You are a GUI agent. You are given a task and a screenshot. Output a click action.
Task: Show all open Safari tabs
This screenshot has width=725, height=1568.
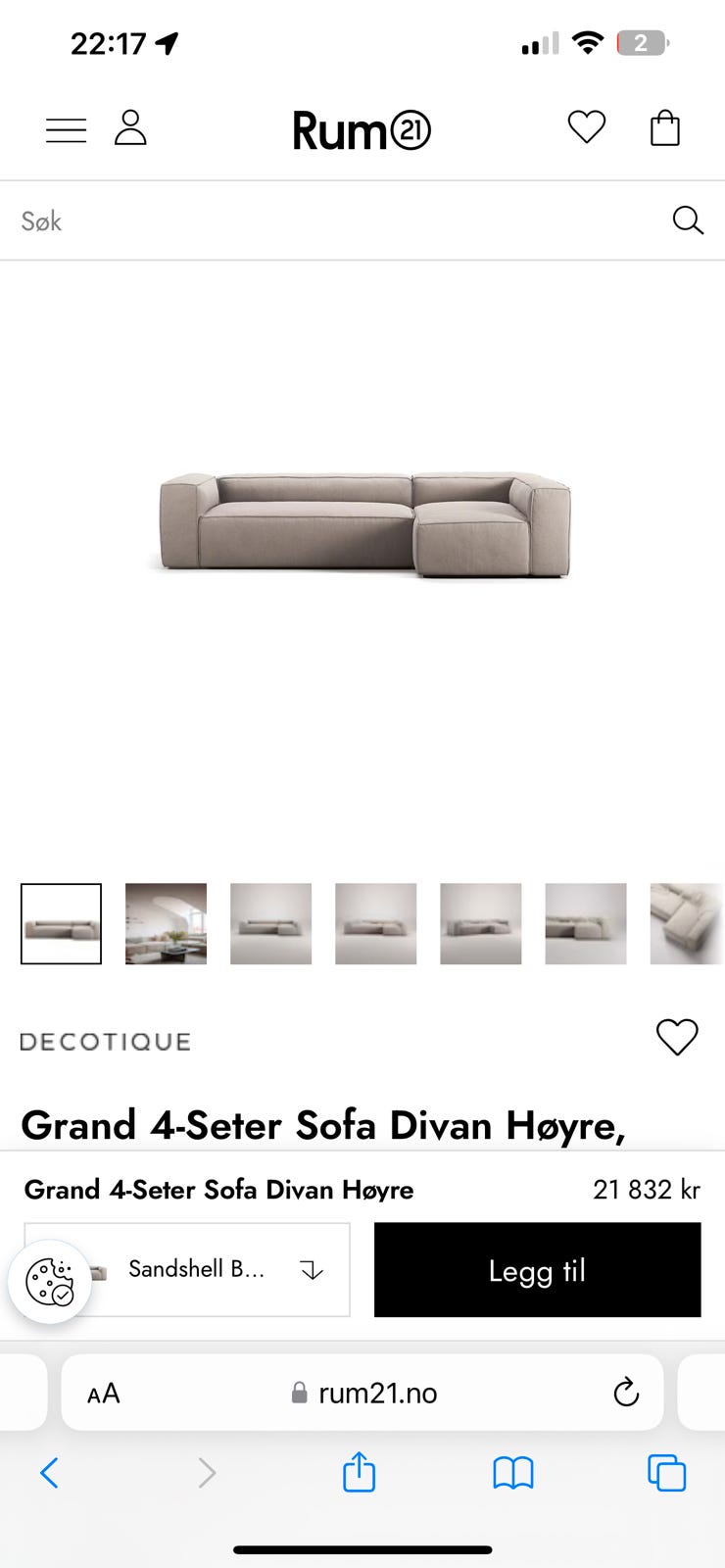tap(666, 1473)
